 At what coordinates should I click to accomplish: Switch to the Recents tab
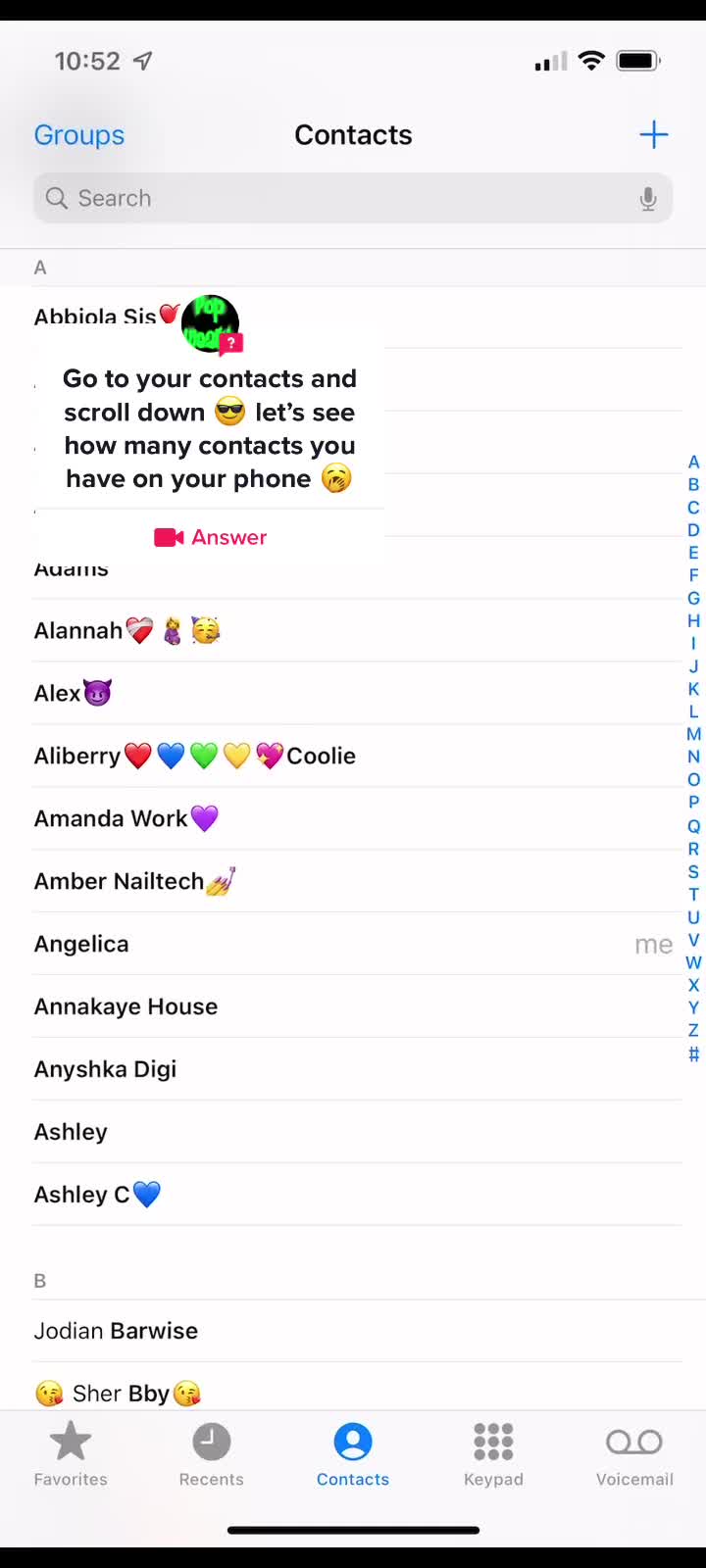coord(211,1454)
